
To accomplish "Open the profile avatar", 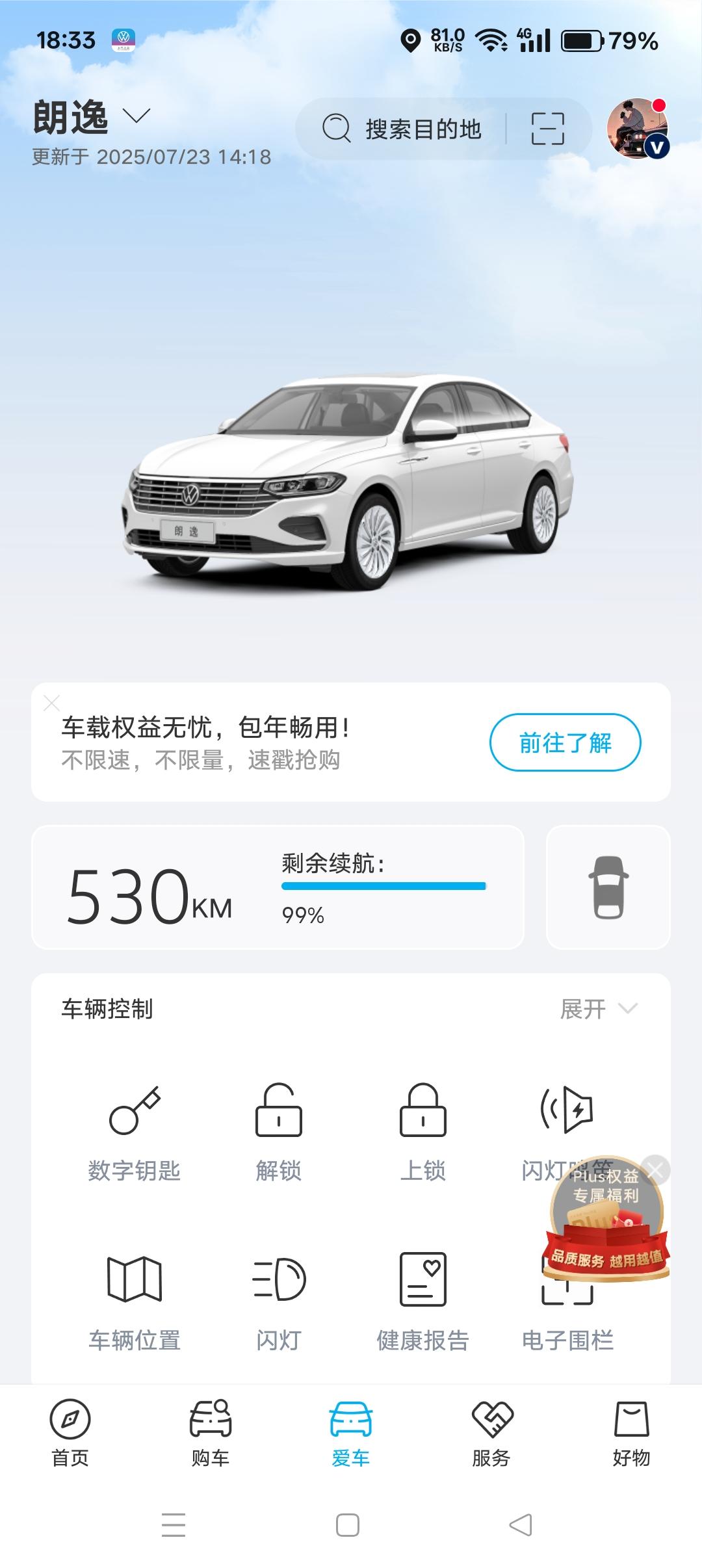I will [636, 129].
